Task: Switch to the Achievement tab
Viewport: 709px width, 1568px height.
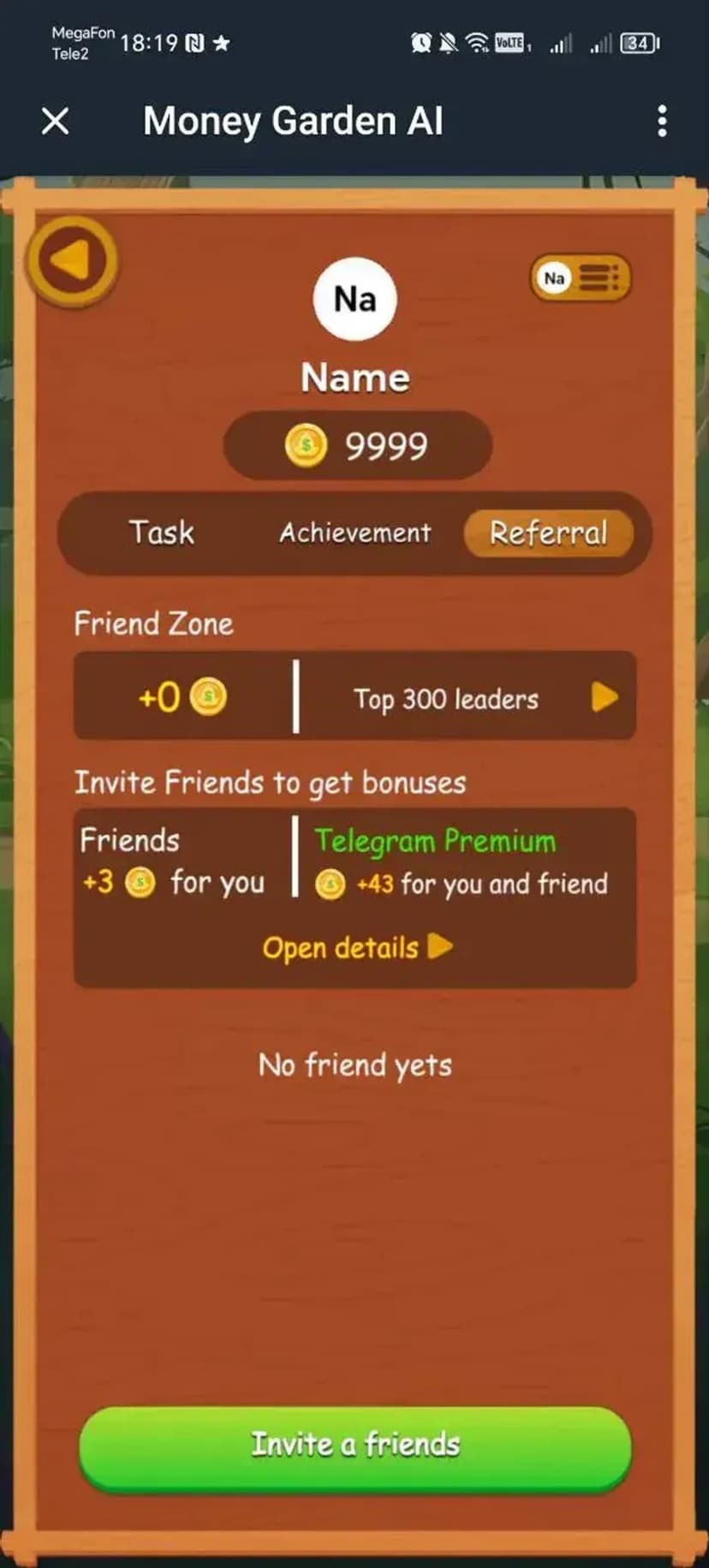Action: click(354, 533)
